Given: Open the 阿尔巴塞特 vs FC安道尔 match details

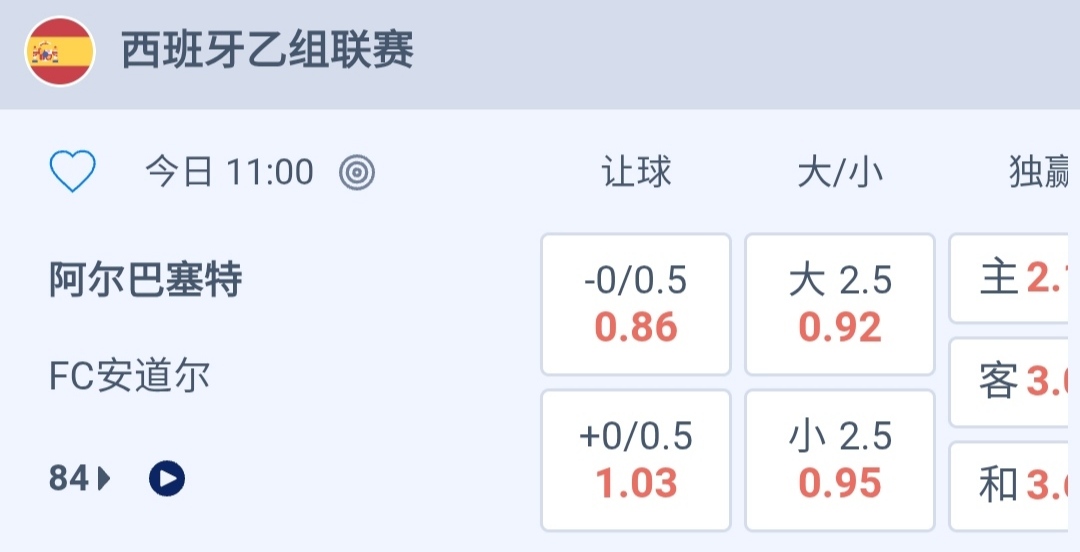Looking at the screenshot, I should click(x=145, y=282).
